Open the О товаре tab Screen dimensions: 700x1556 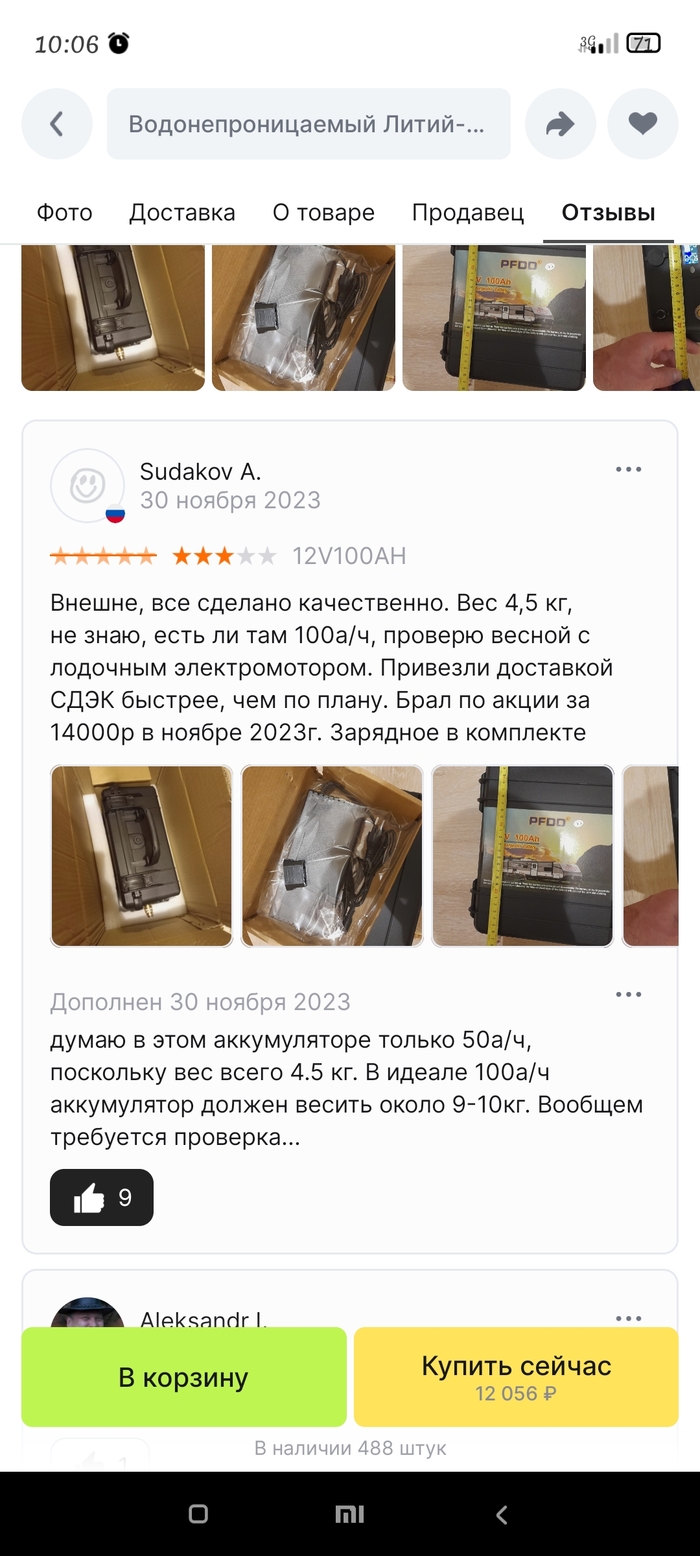pyautogui.click(x=323, y=212)
